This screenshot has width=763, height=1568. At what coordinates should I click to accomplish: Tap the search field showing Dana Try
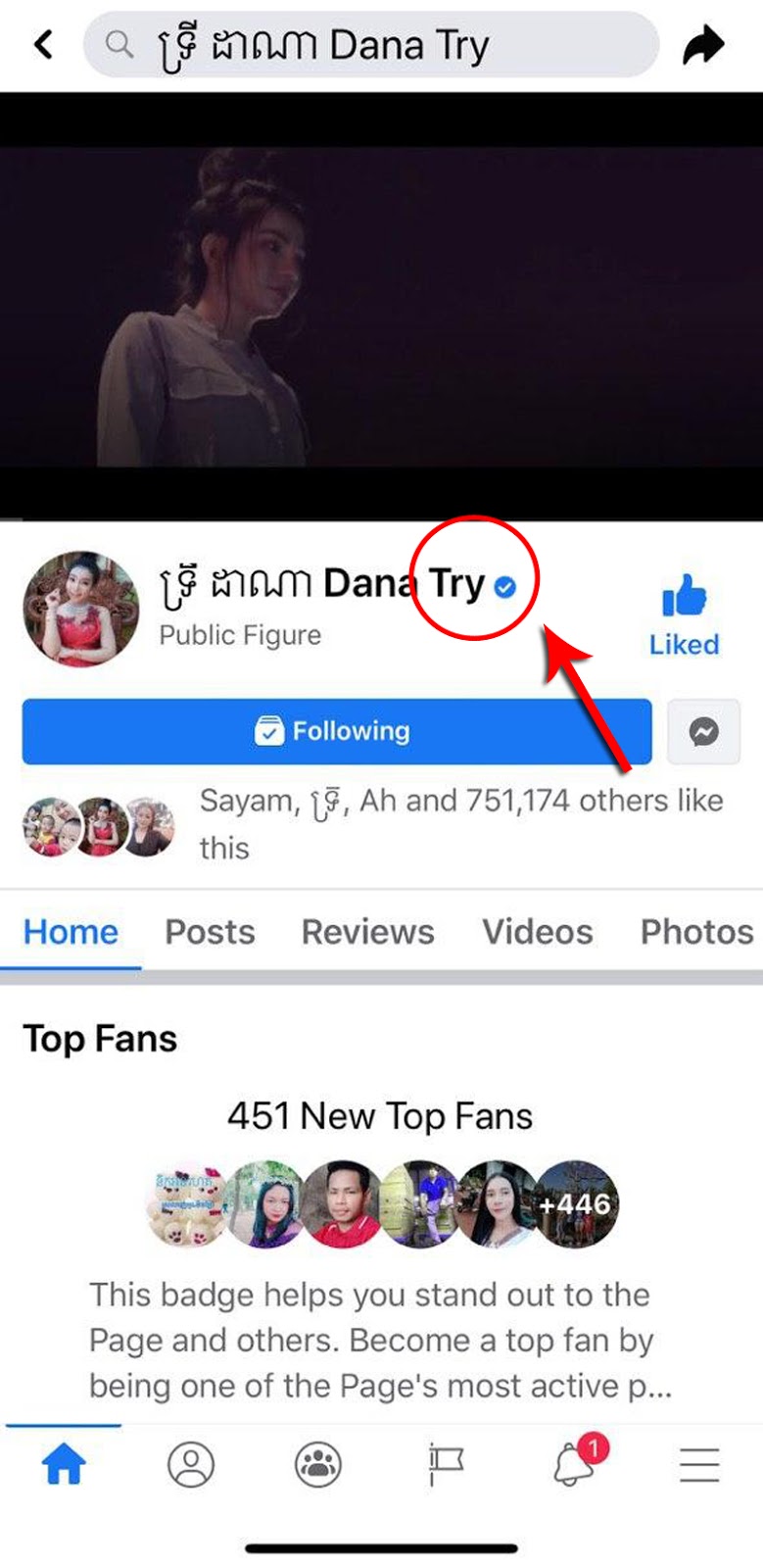pos(370,45)
